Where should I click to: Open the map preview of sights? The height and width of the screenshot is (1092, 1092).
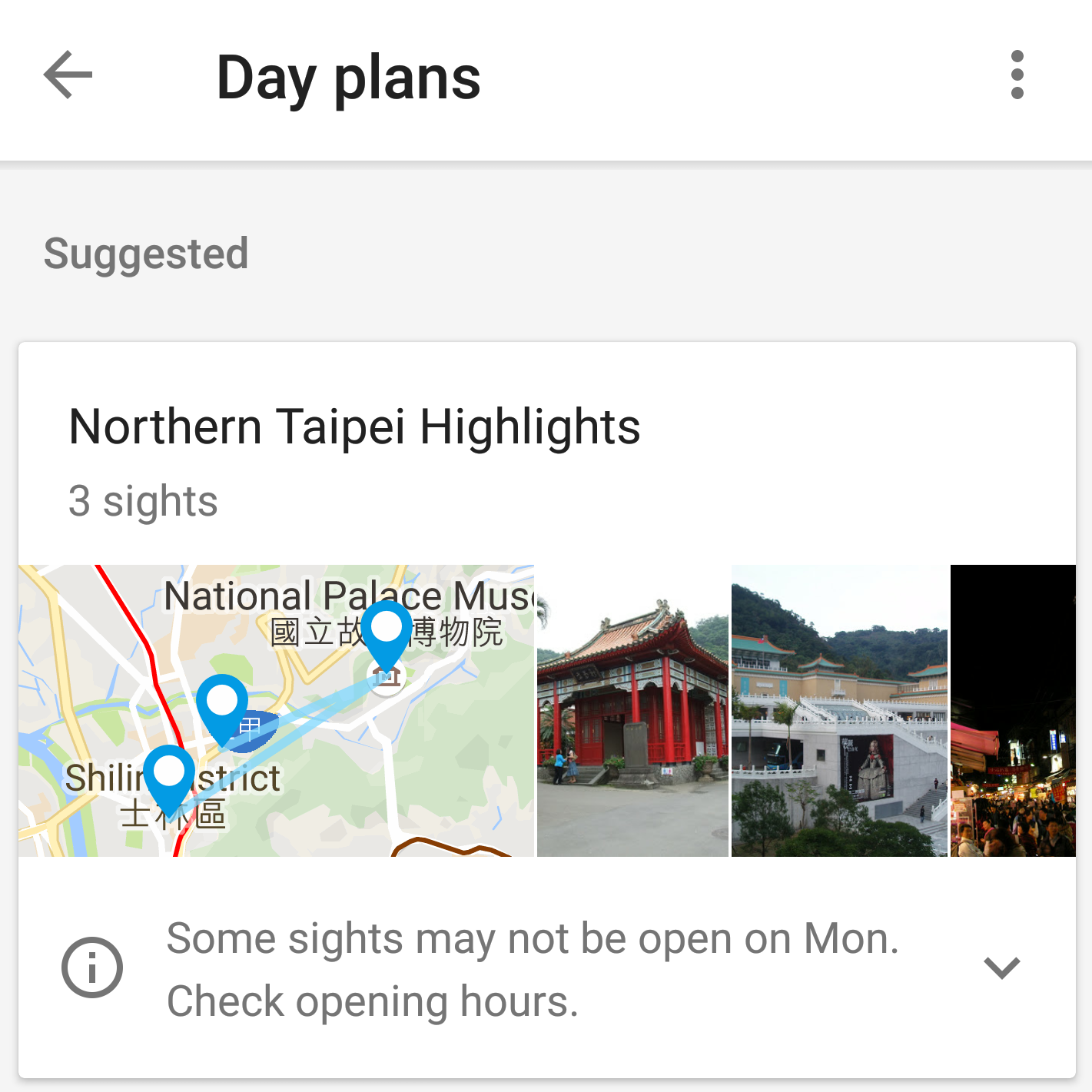point(276,711)
